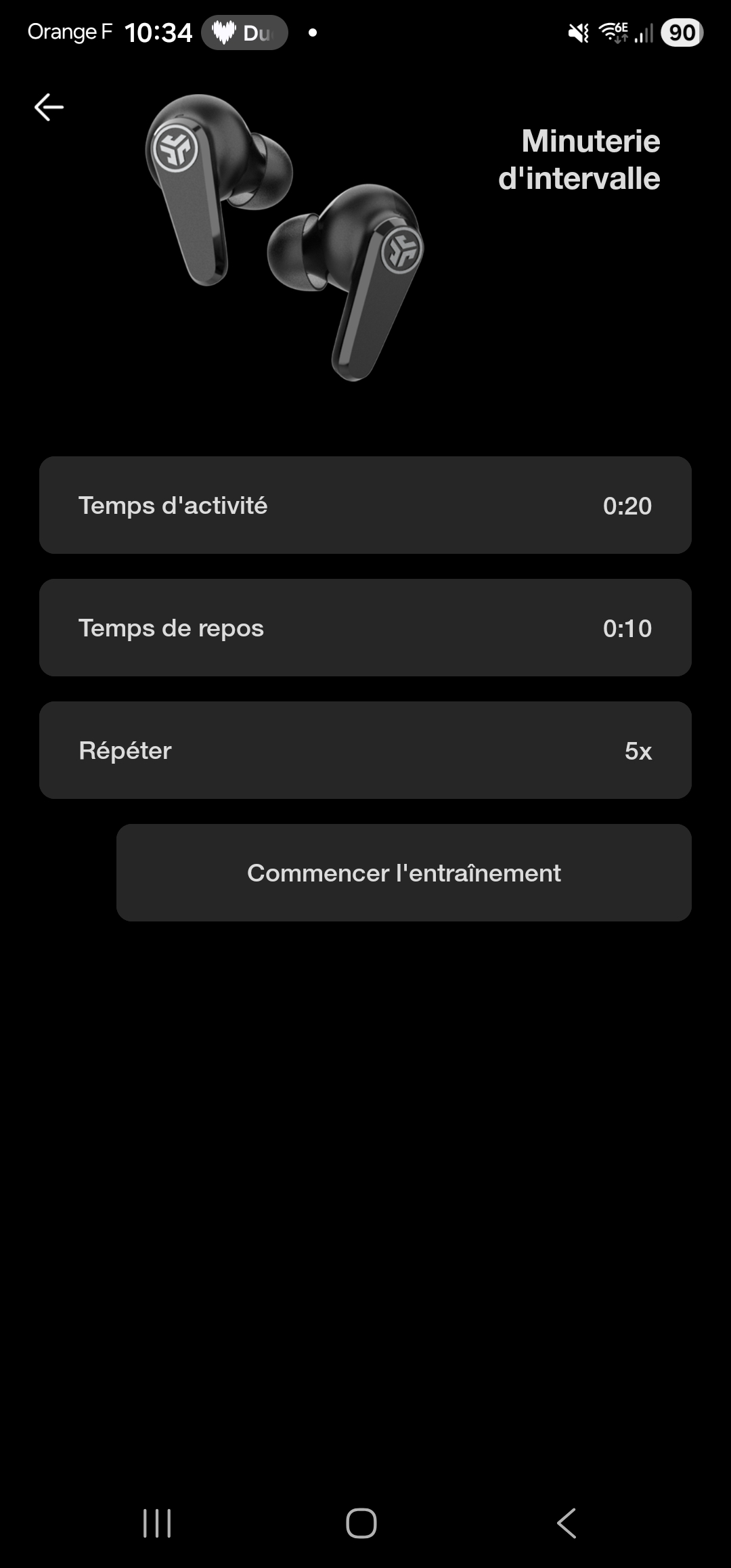Tap the 90% battery indicator
The width and height of the screenshot is (731, 1568).
(682, 32)
